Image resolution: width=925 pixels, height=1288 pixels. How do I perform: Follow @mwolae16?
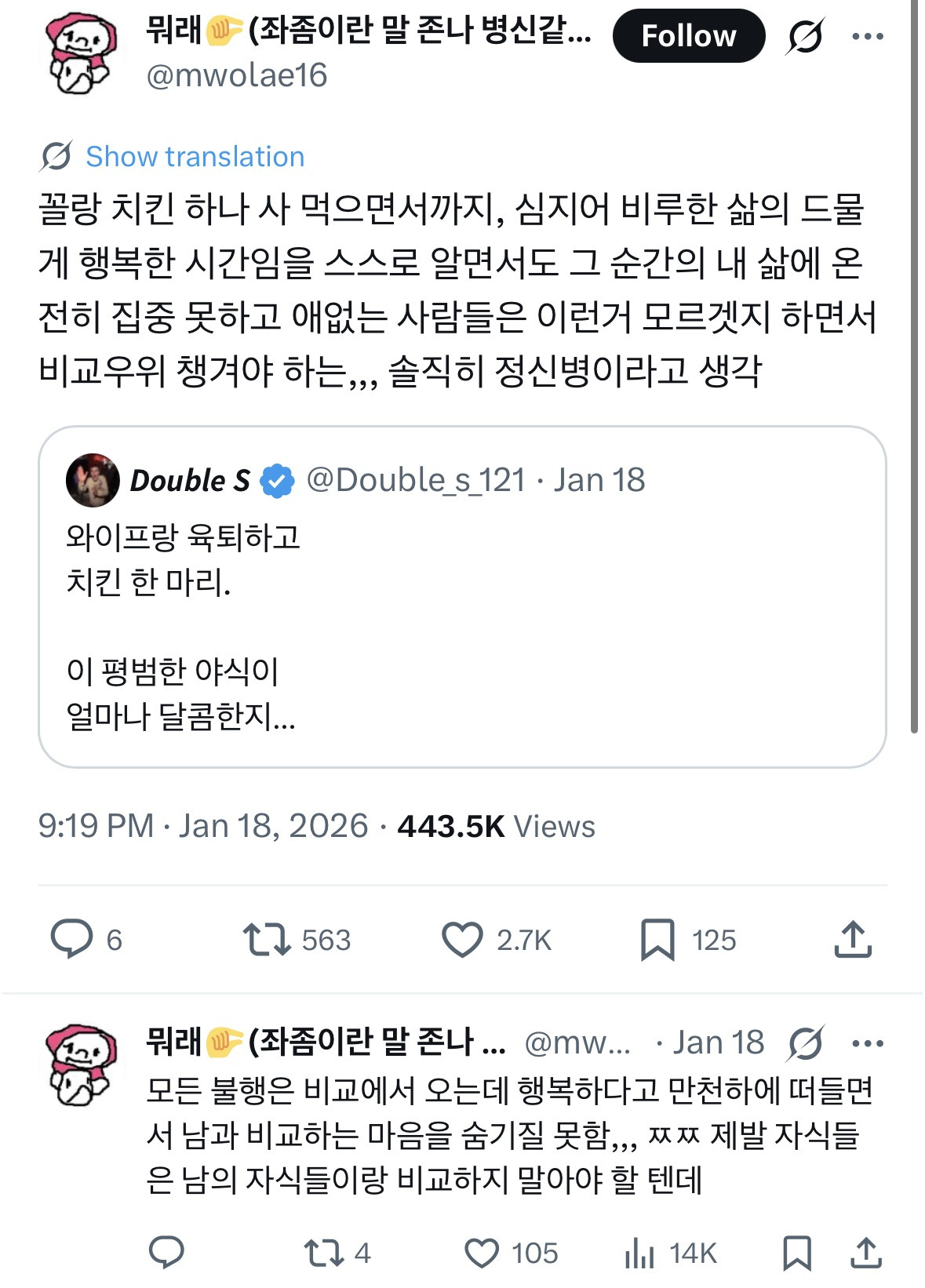690,35
